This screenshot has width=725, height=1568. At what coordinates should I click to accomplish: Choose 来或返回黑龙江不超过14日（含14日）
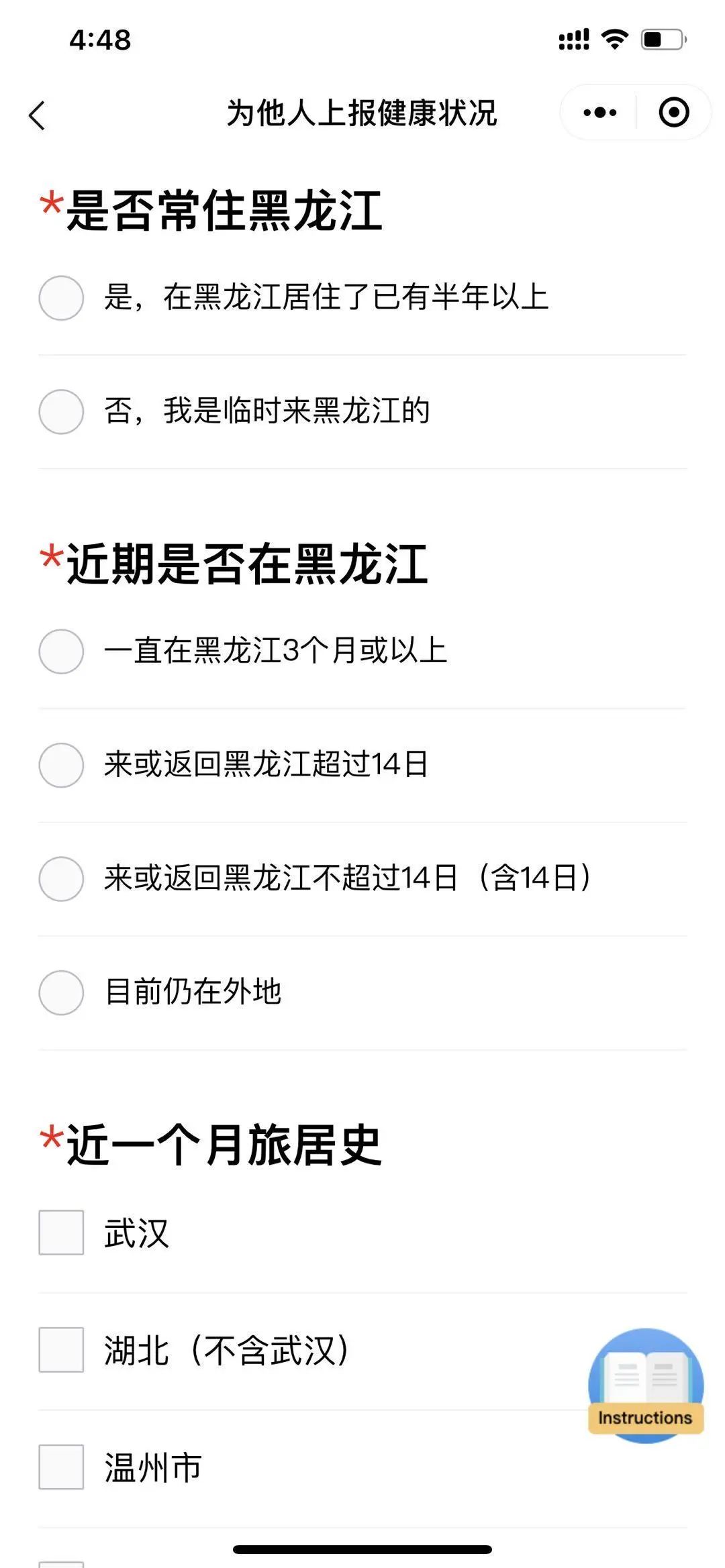61,878
